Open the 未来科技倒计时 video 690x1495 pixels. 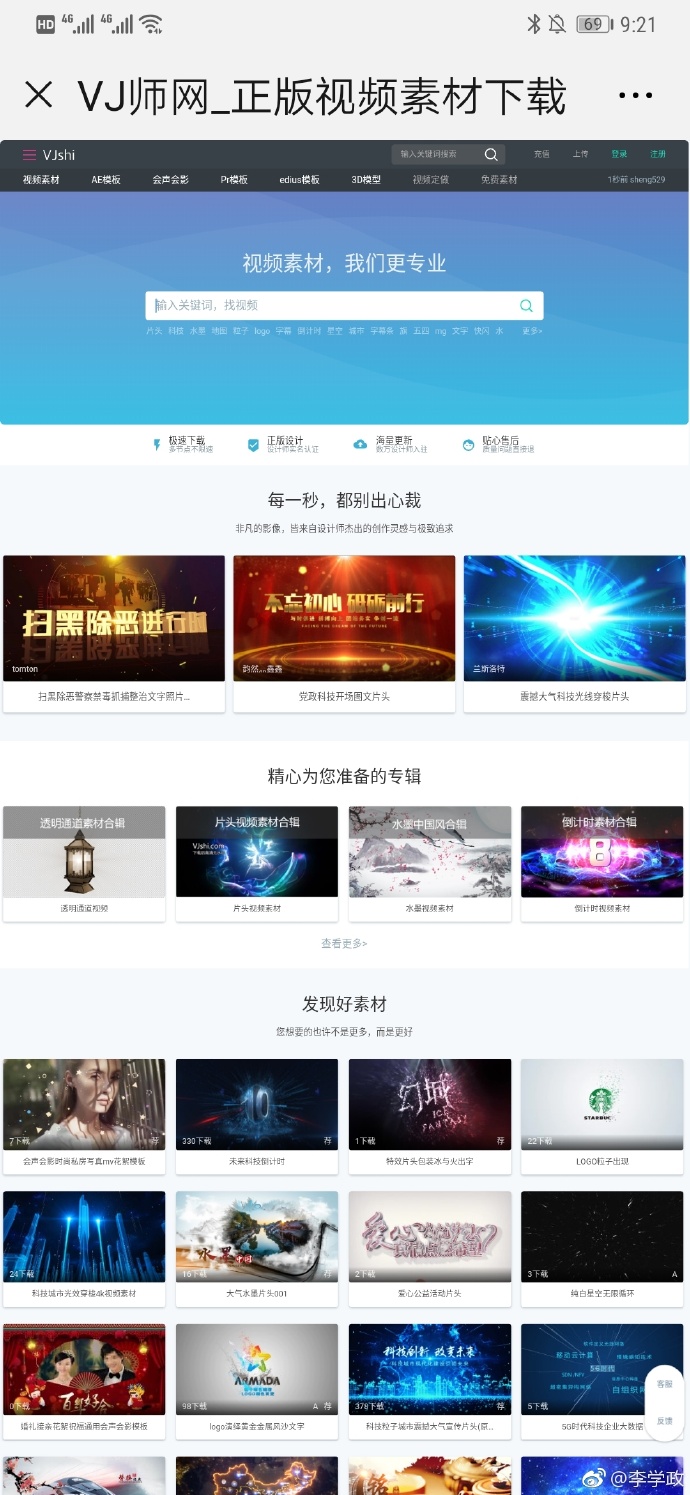pos(257,1104)
